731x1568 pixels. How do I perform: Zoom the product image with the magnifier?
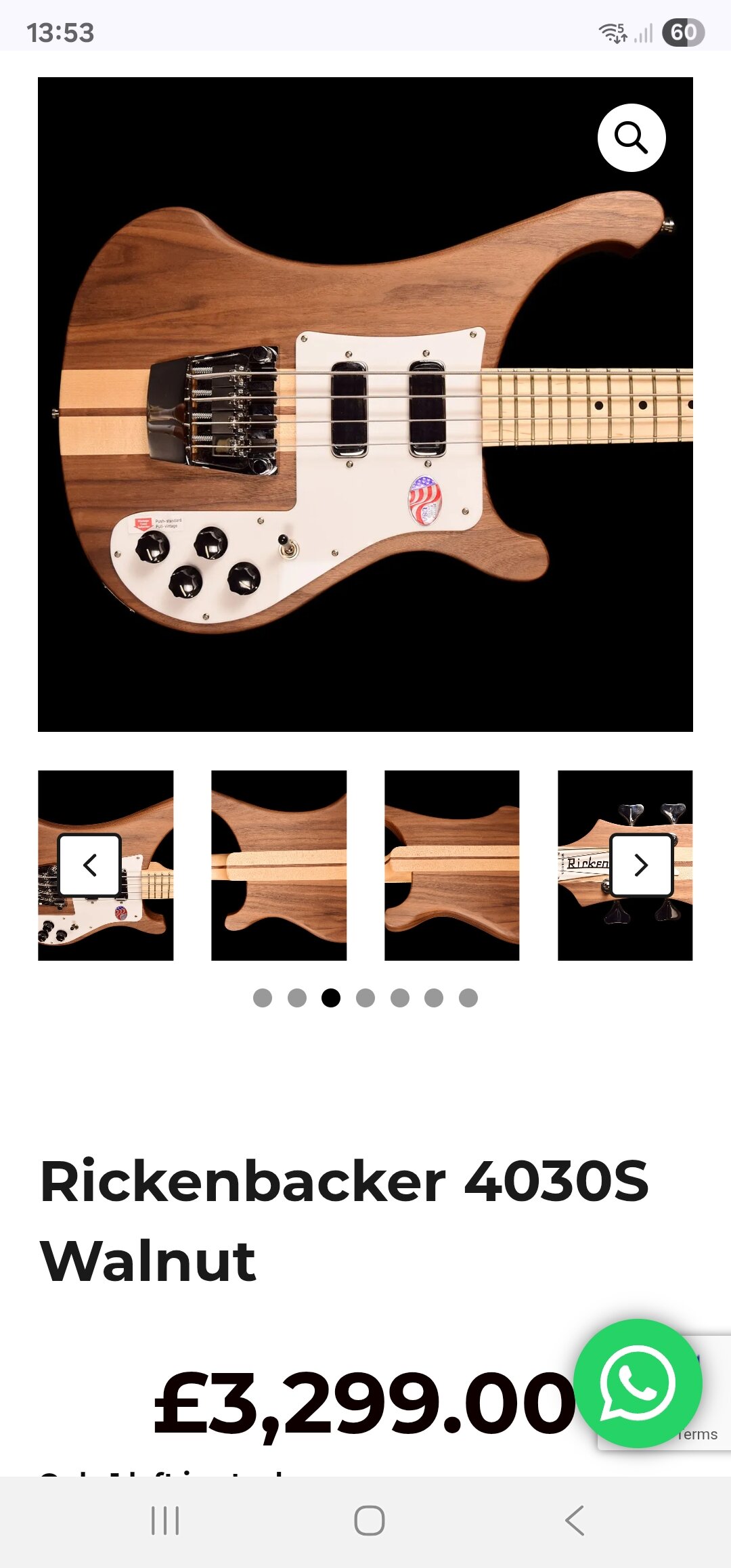pos(632,138)
